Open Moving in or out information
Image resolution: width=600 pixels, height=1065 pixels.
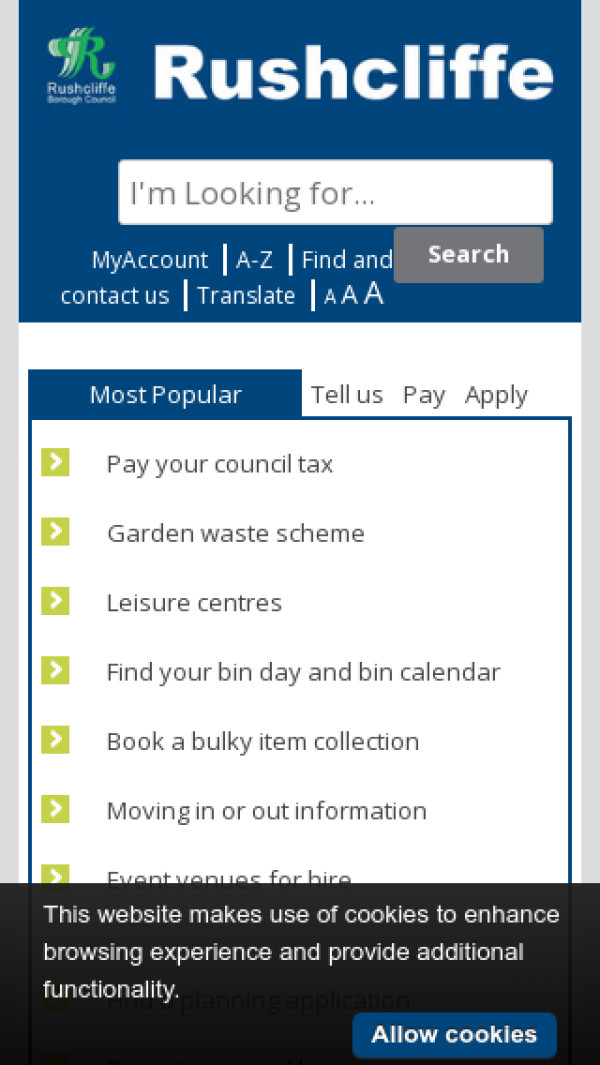267,811
